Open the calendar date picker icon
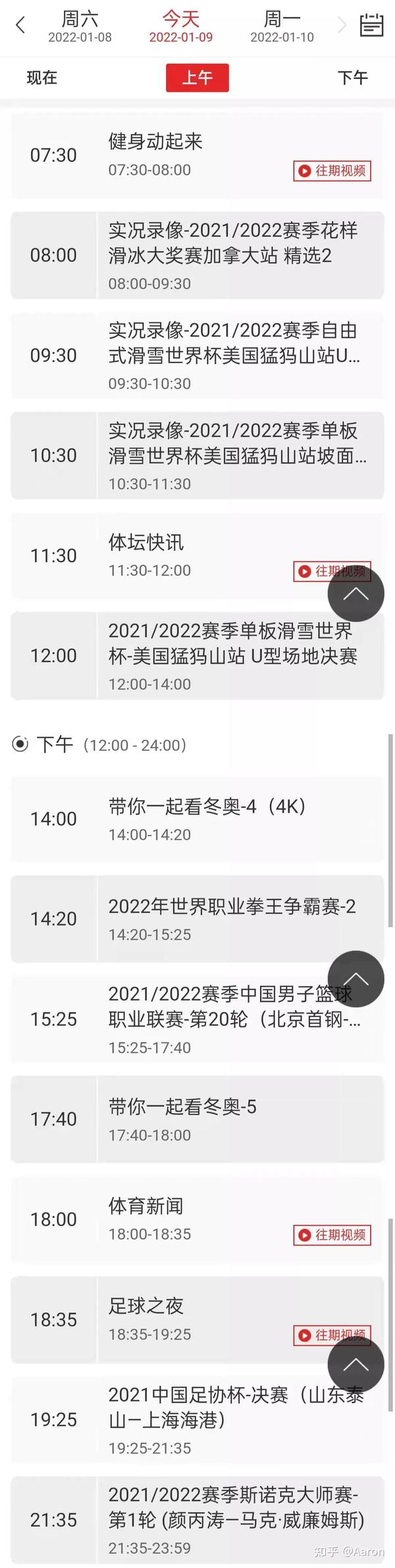This screenshot has width=395, height=1568. coord(371,25)
